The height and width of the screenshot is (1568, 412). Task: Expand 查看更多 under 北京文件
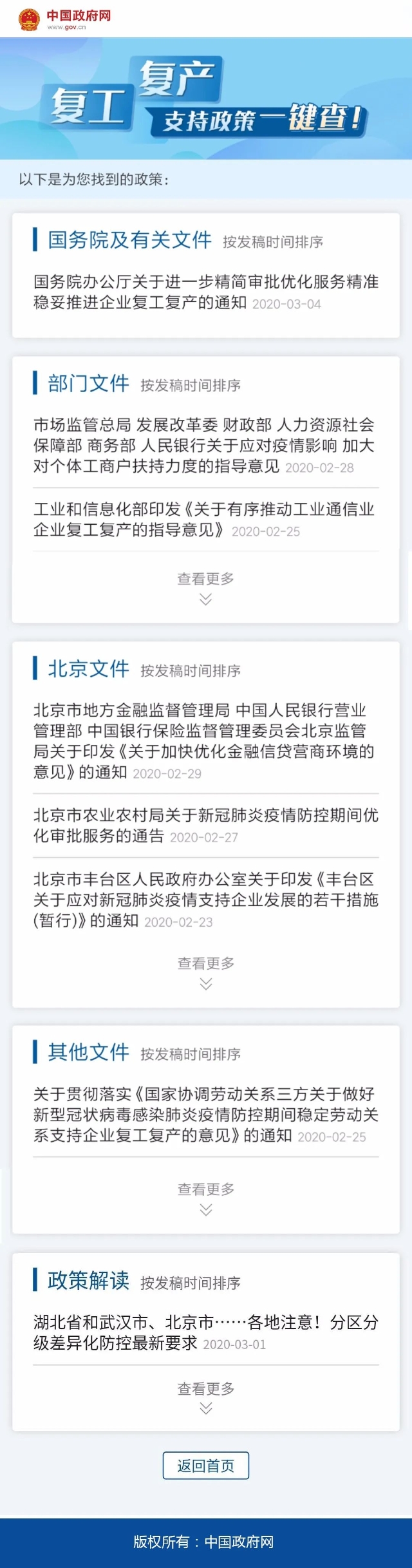click(205, 972)
